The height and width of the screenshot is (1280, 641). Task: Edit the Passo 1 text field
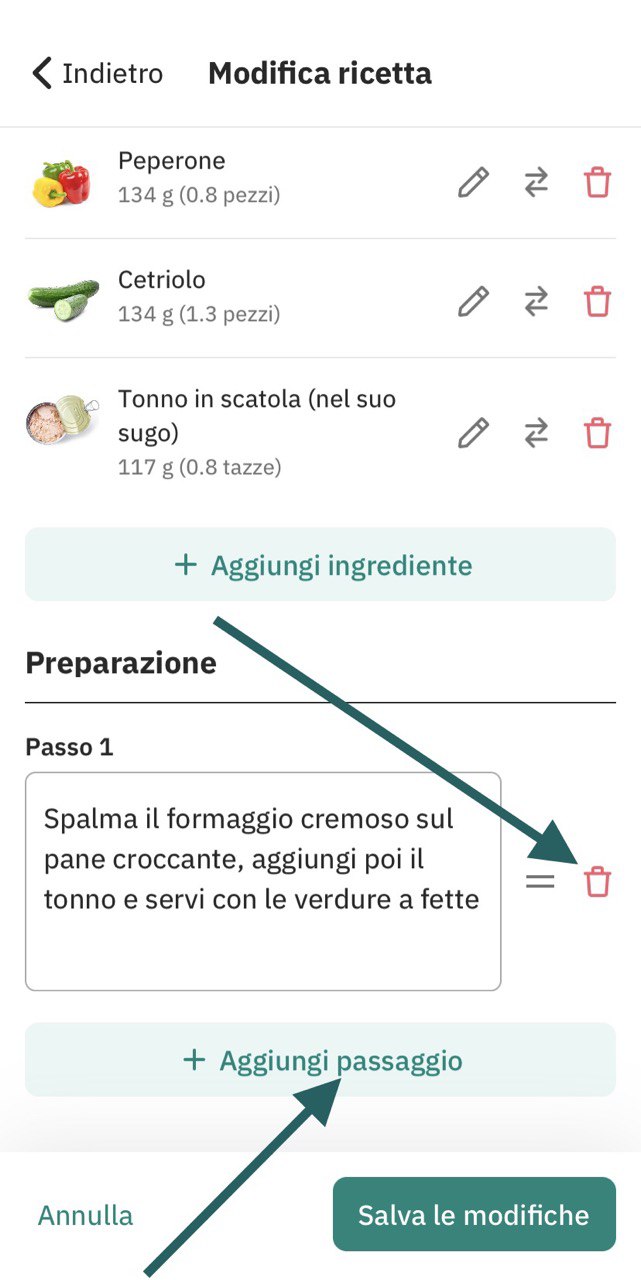[262, 881]
